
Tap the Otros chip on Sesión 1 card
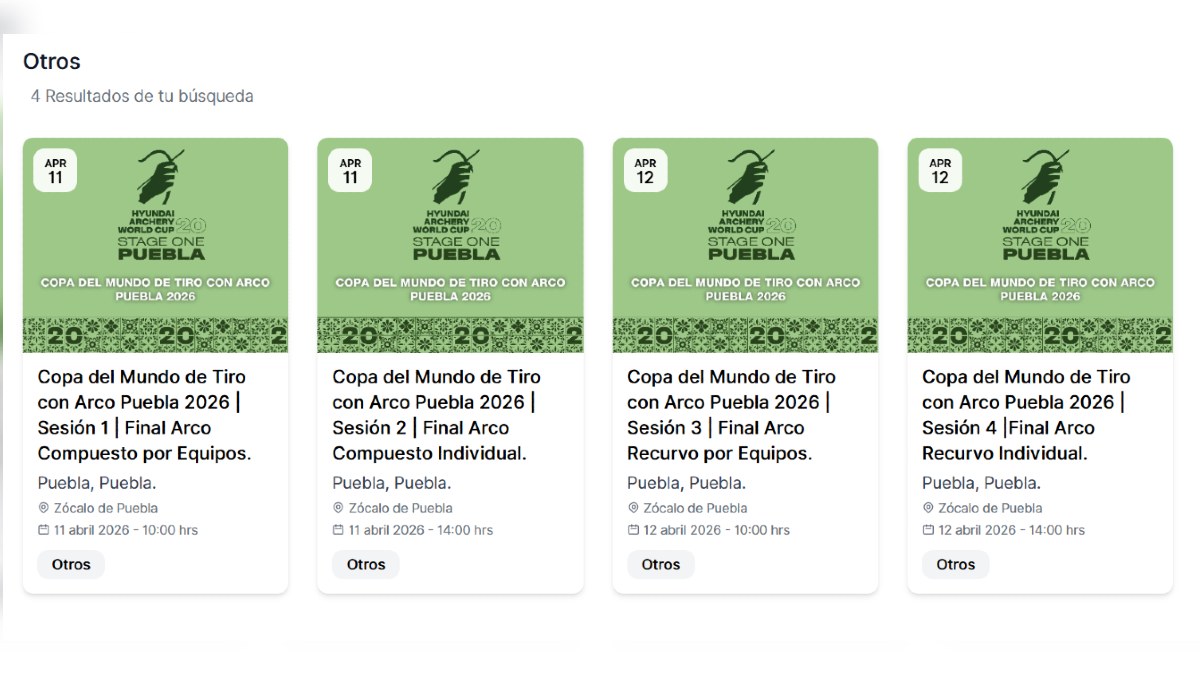pyautogui.click(x=71, y=564)
